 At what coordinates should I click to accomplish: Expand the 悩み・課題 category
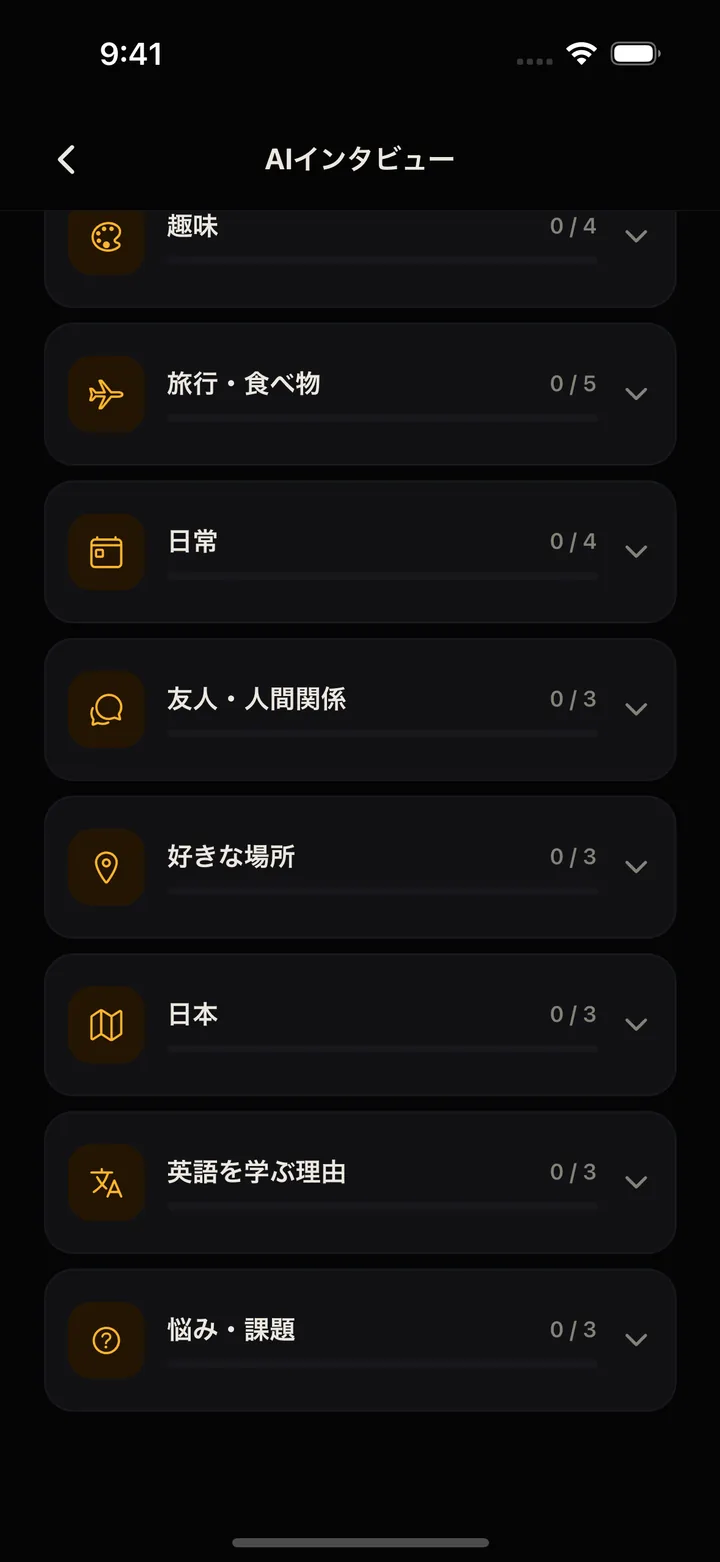point(360,1340)
